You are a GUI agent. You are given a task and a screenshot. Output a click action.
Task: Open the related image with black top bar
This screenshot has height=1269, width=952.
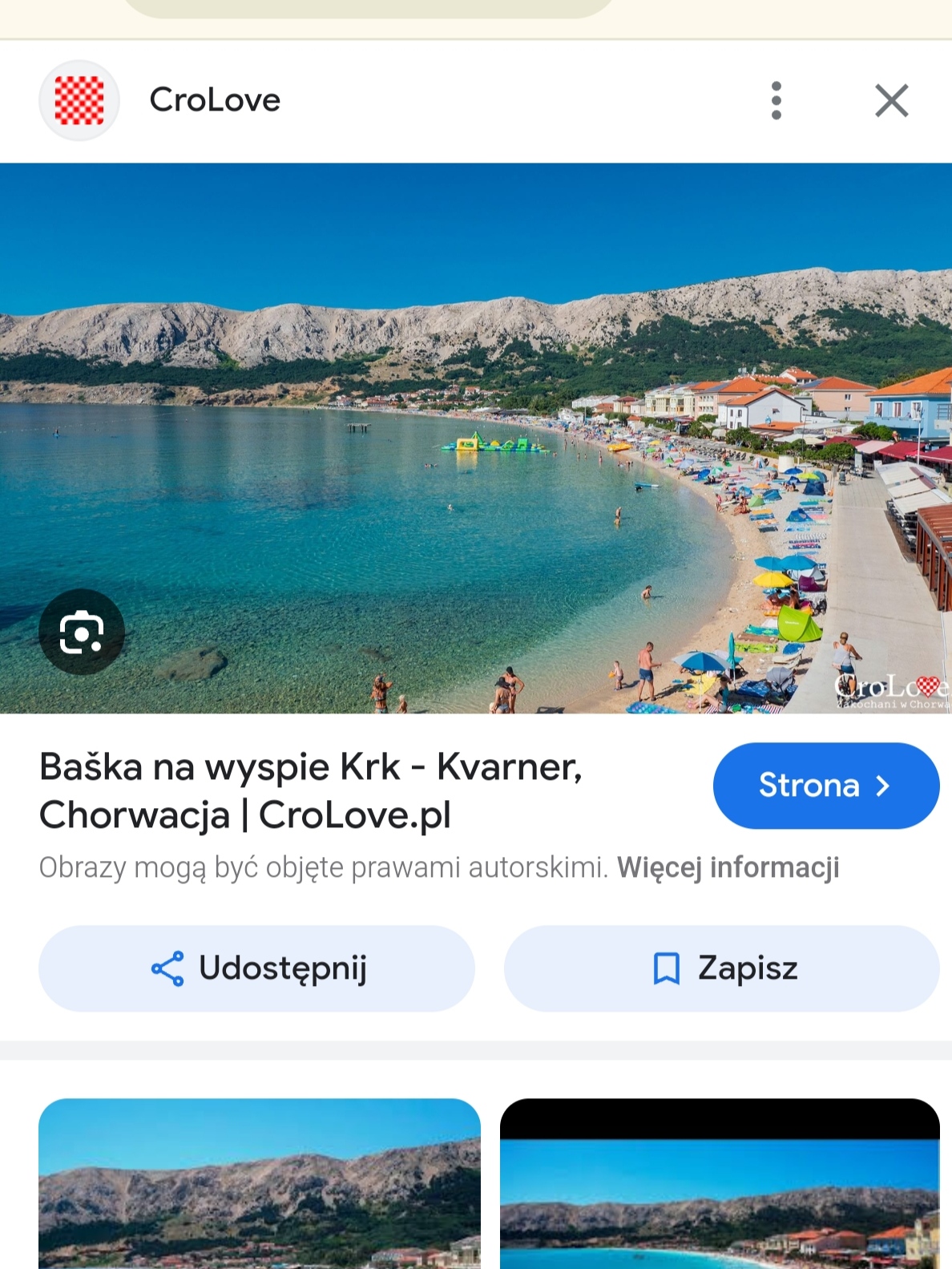tap(720, 1183)
